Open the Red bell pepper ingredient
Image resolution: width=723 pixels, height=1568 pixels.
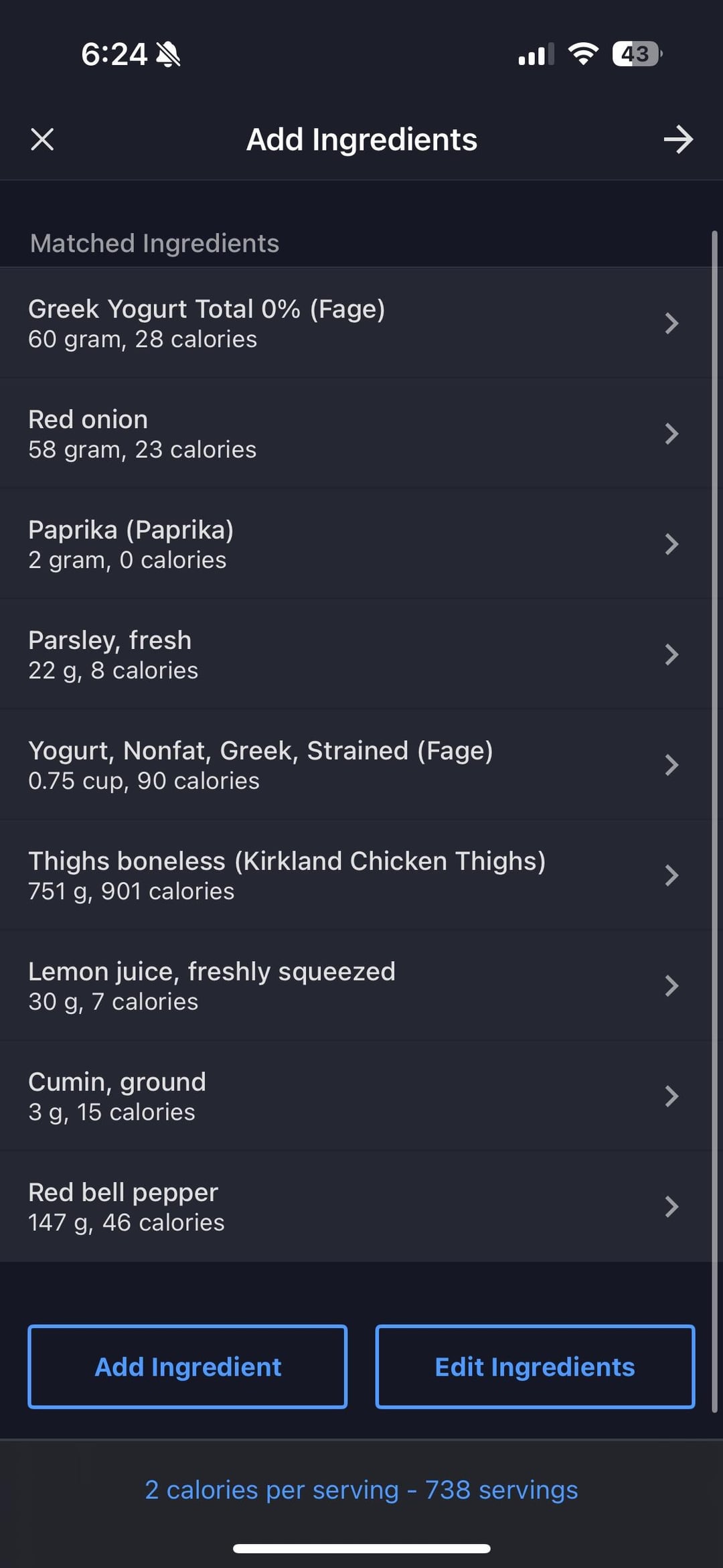tap(355, 1207)
